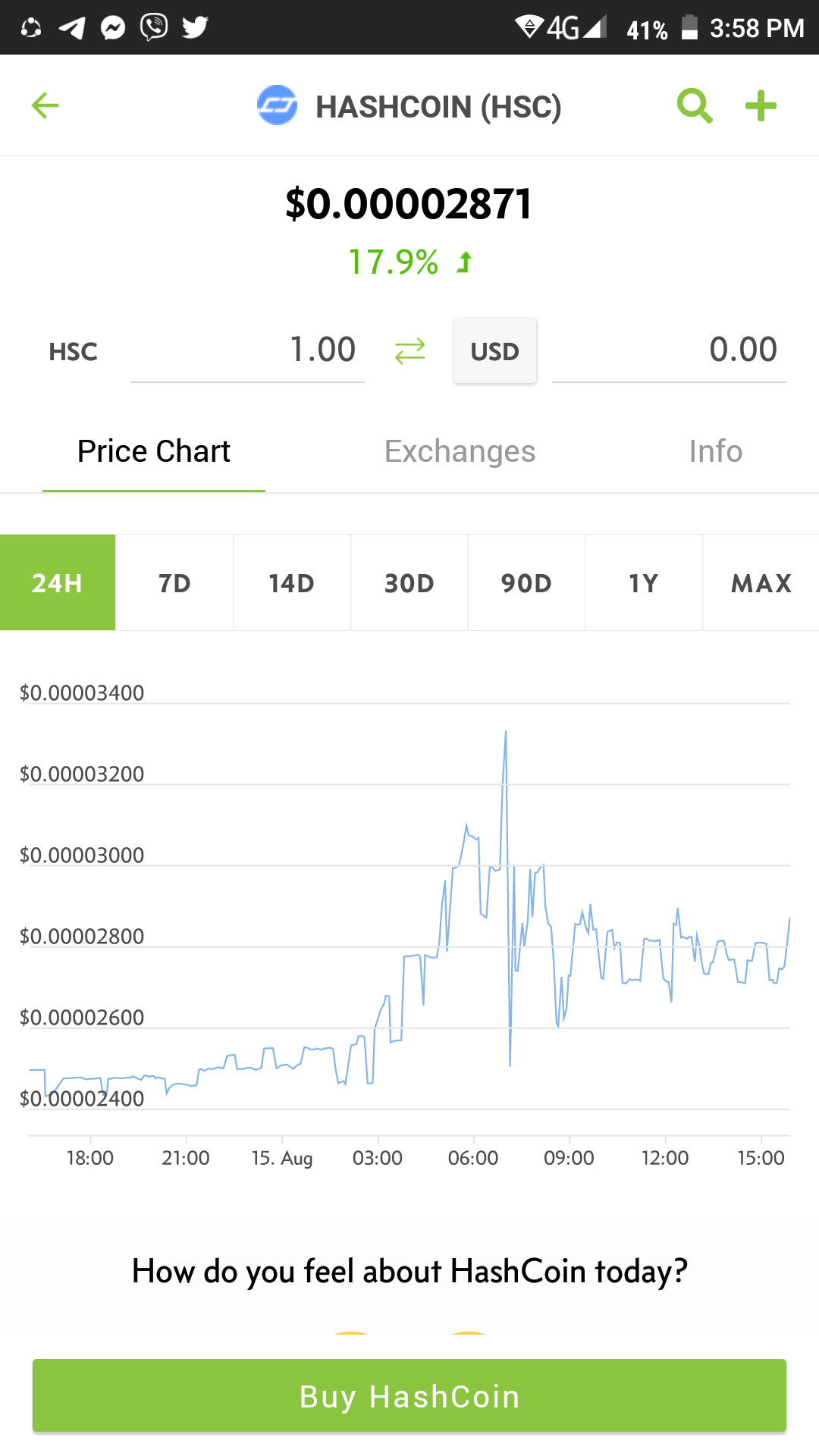The height and width of the screenshot is (1456, 819).
Task: Switch chart to 14D
Action: coord(292,582)
